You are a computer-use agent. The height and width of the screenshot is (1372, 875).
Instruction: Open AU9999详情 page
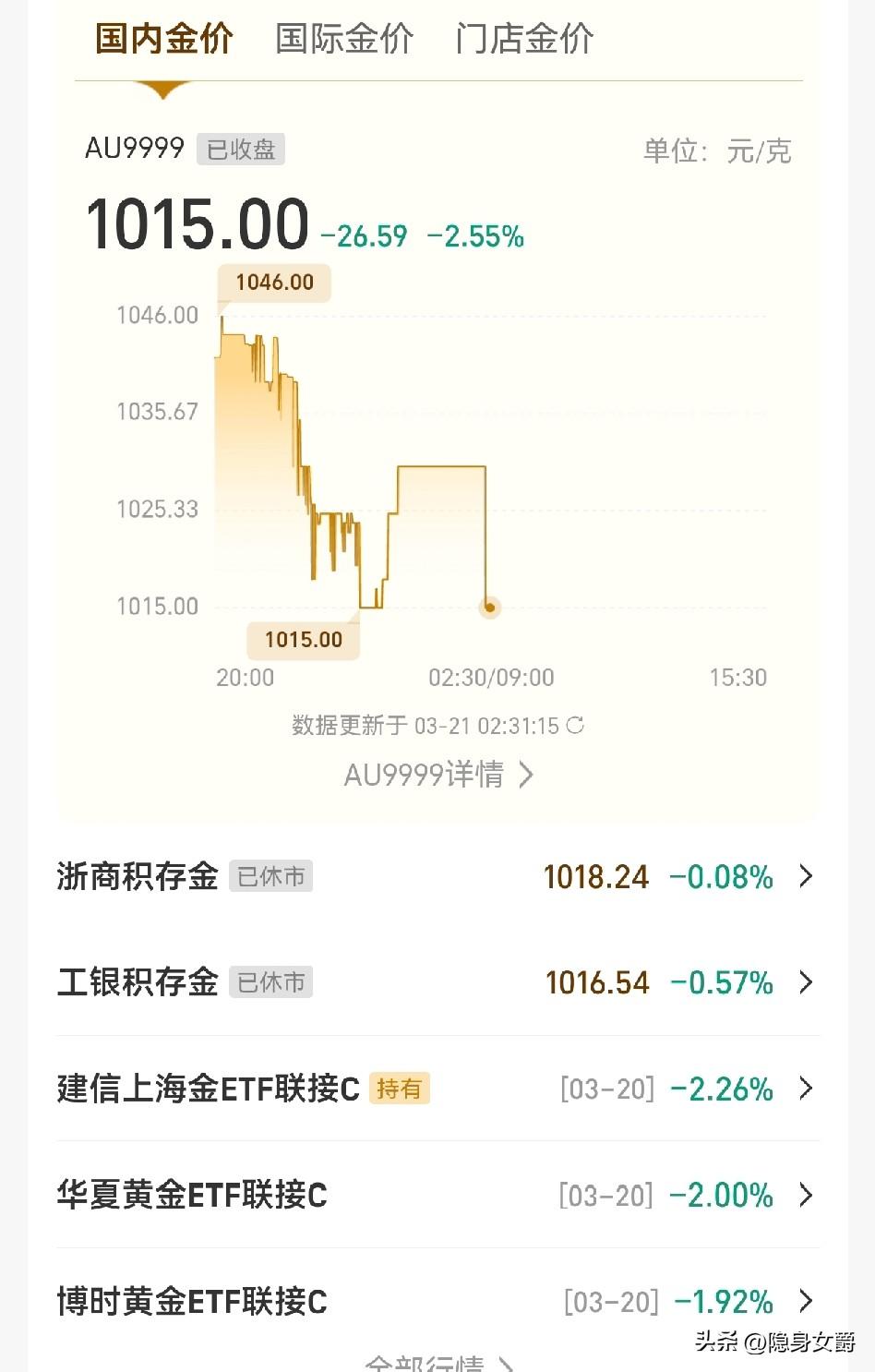437,775
